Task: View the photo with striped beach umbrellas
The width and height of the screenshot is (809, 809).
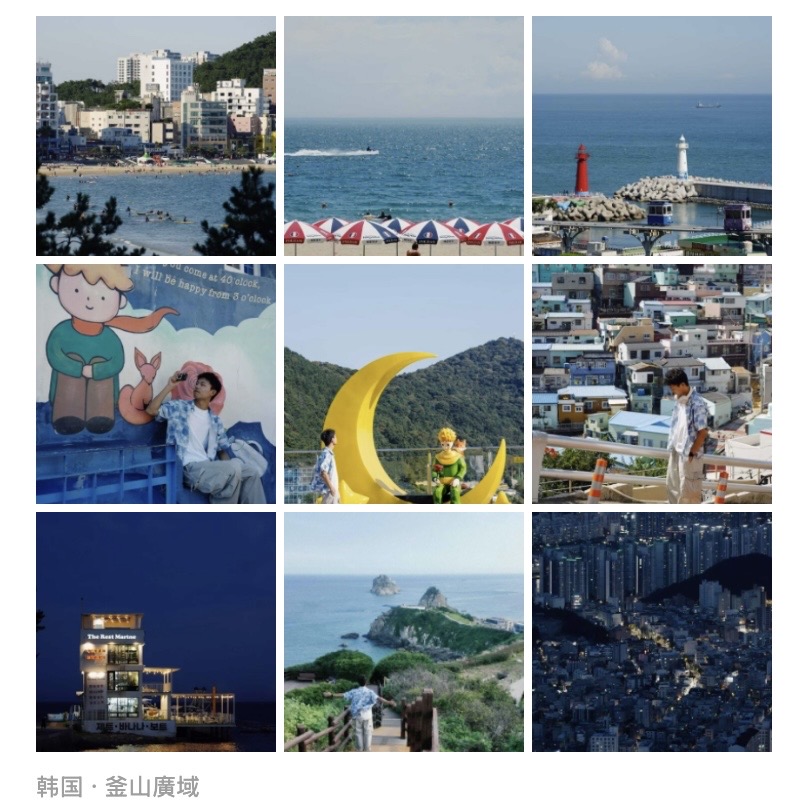Action: 404,136
